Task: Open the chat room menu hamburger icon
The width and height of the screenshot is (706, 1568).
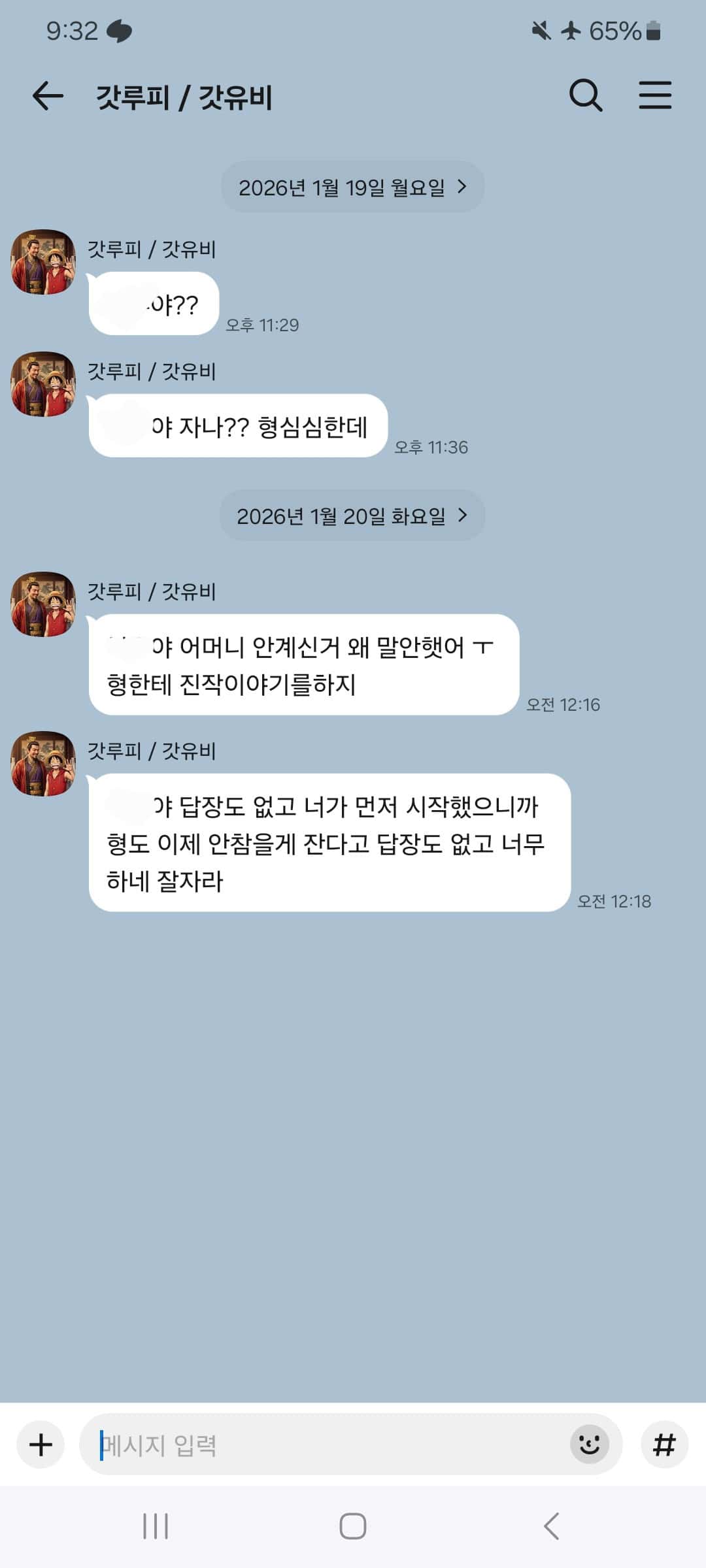Action: pyautogui.click(x=656, y=95)
